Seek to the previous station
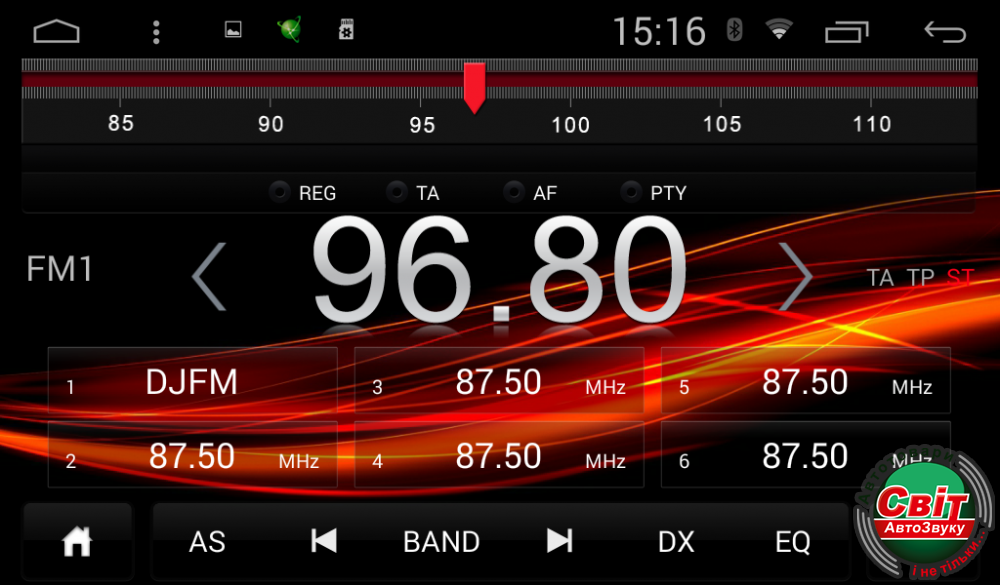The height and width of the screenshot is (585, 1000). [x=323, y=541]
